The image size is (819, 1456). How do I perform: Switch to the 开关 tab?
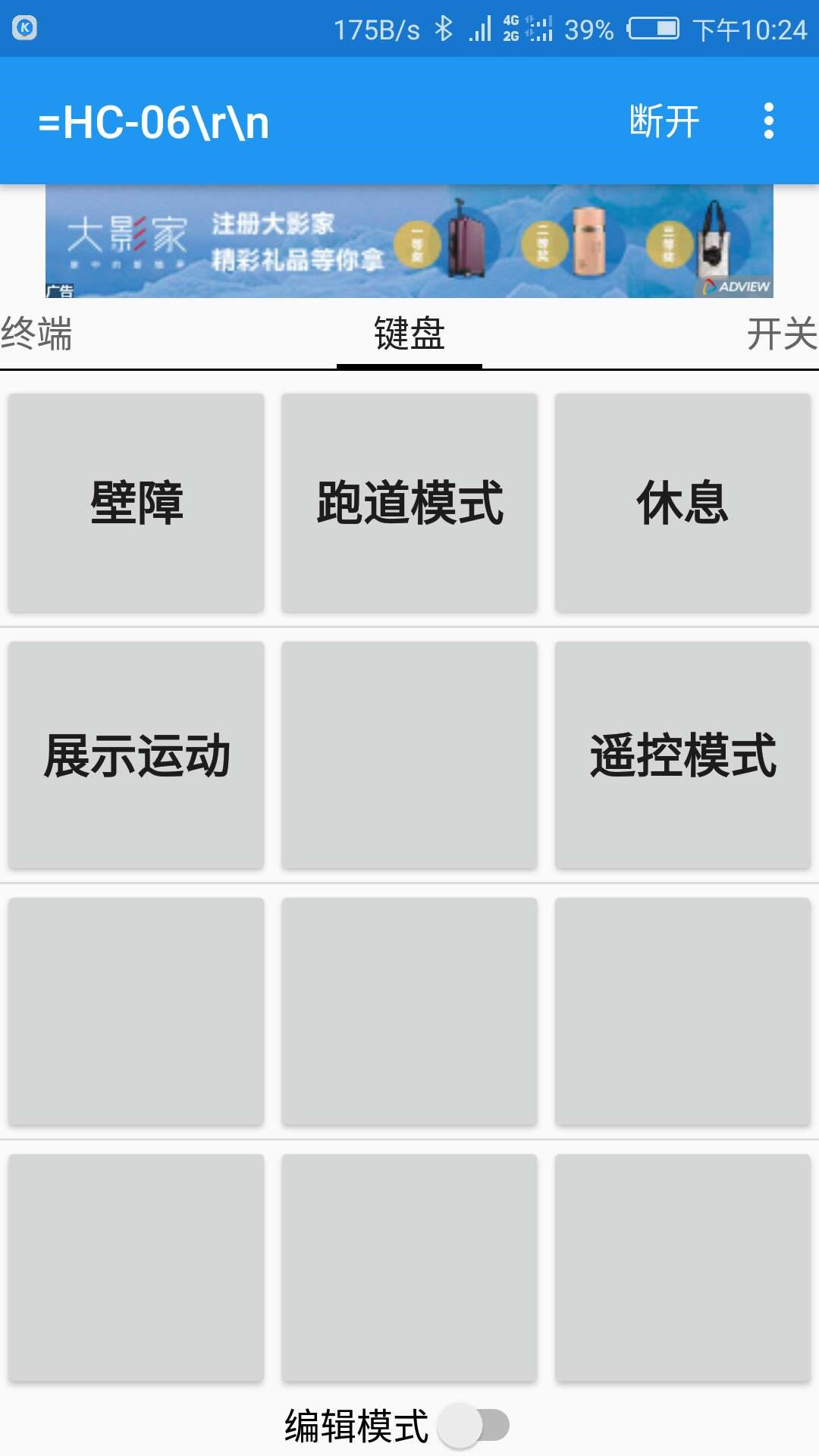pos(782,334)
